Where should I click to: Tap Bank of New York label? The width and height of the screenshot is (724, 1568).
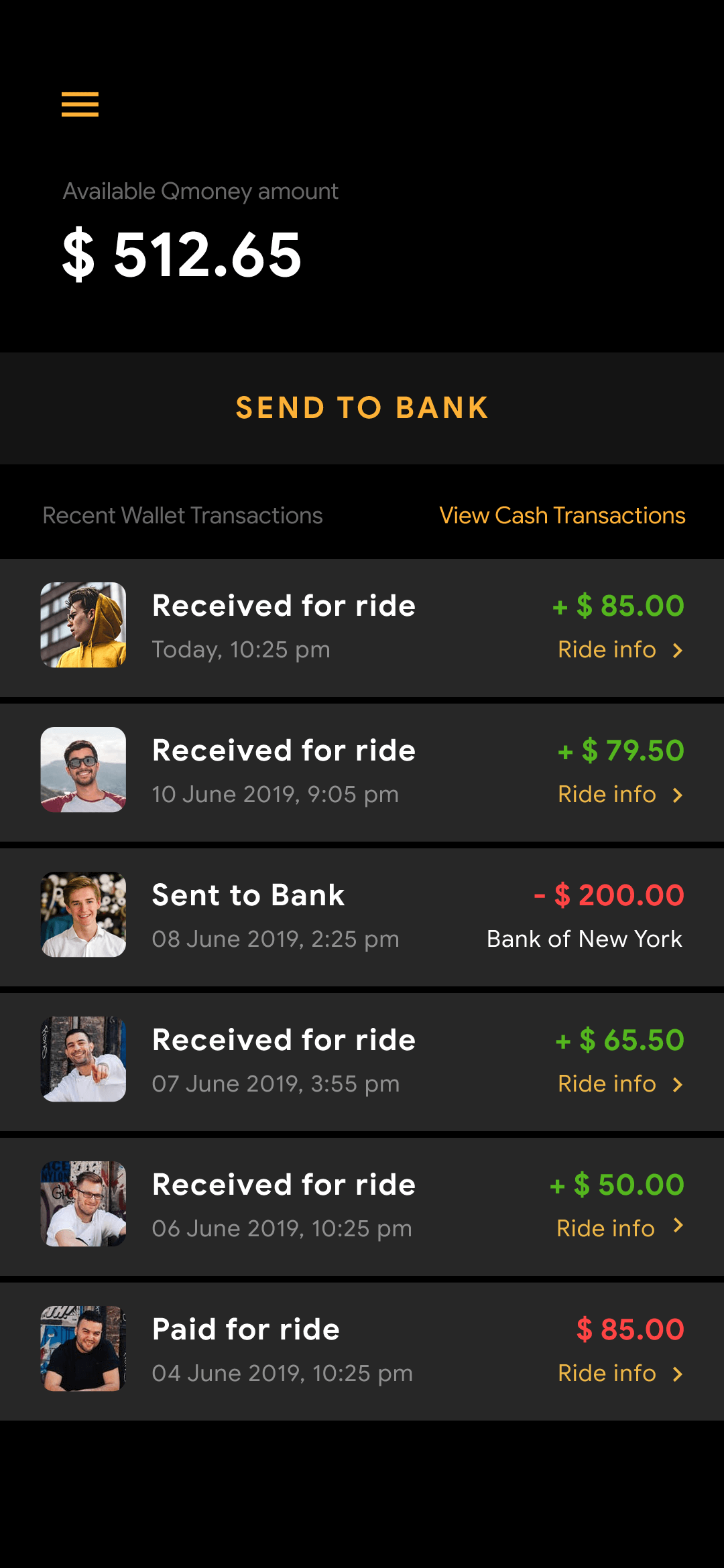coord(584,939)
